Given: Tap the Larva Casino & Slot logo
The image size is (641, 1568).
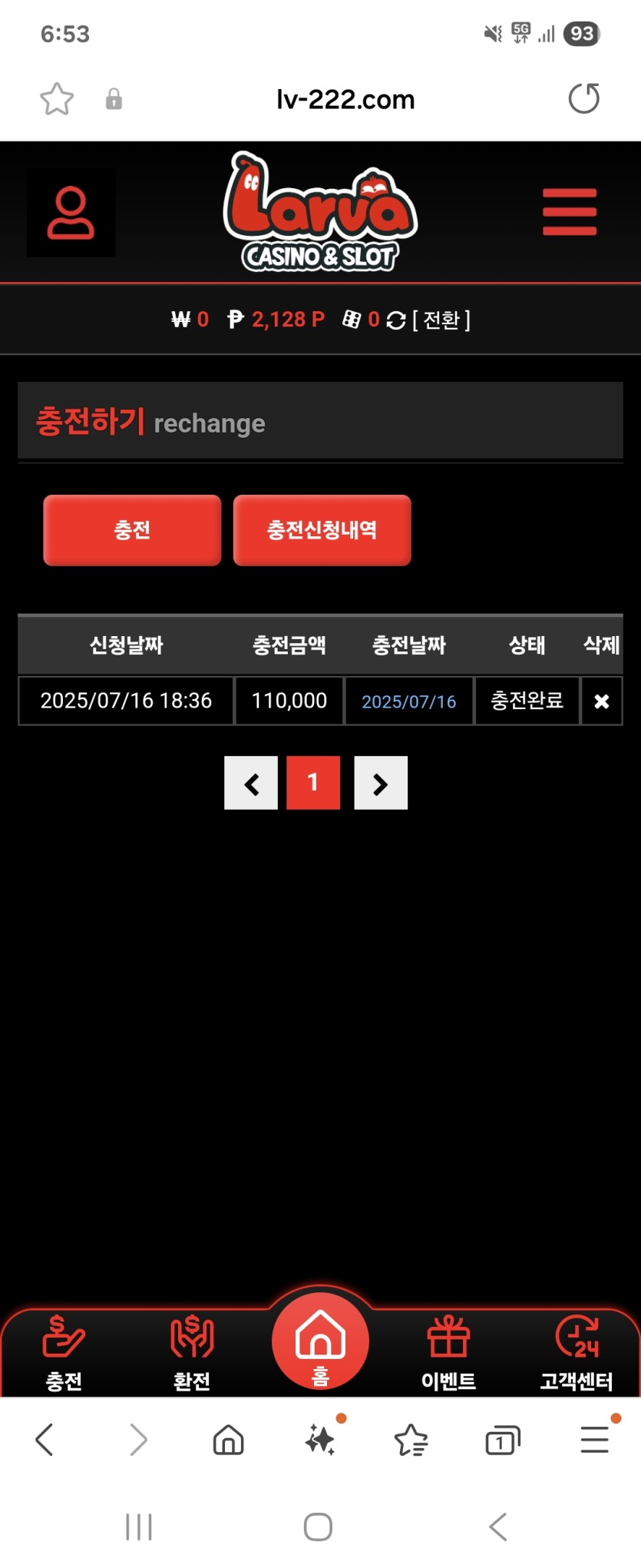Looking at the screenshot, I should click(x=320, y=212).
